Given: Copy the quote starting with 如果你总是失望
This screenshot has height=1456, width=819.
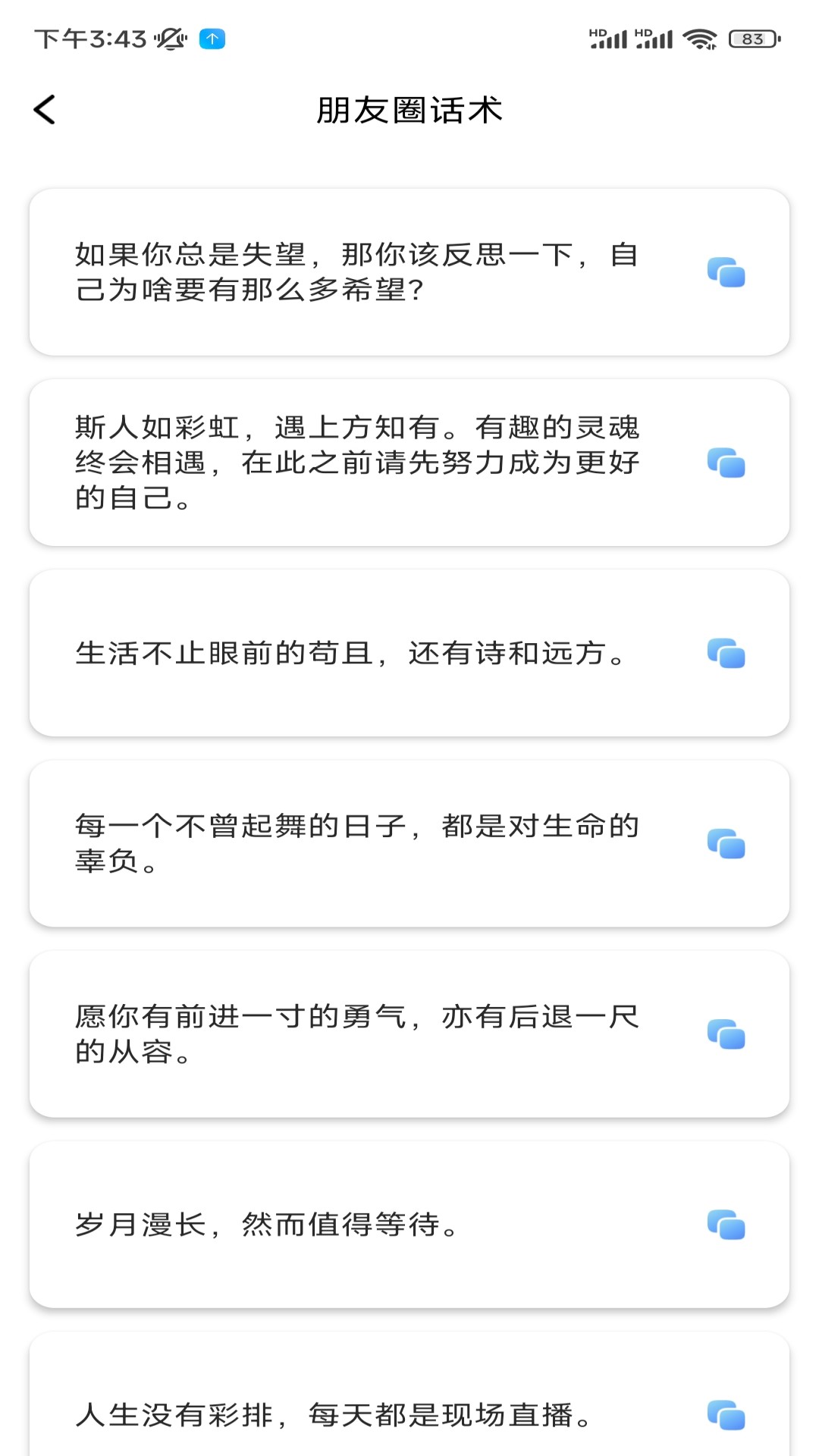Looking at the screenshot, I should [x=726, y=272].
